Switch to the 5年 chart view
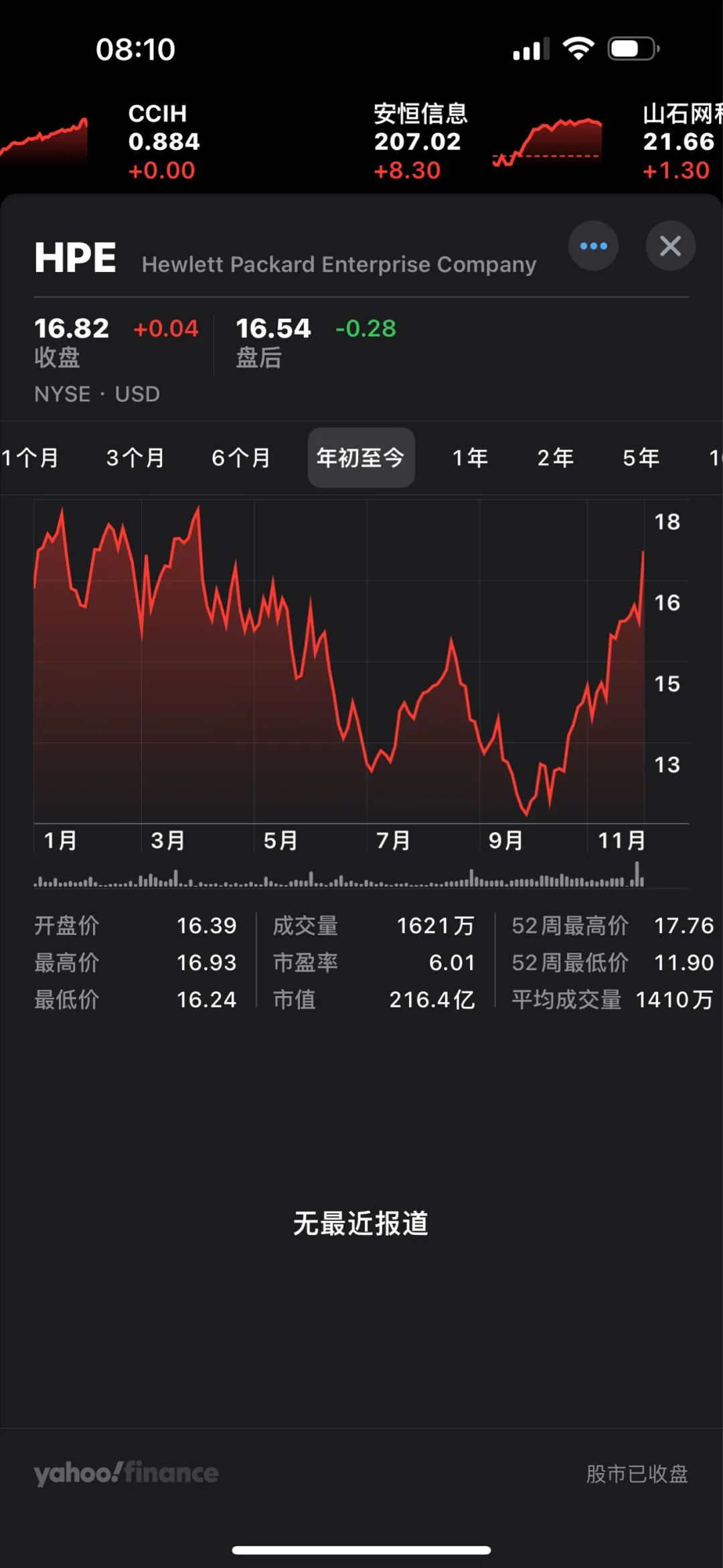The width and height of the screenshot is (723, 1568). (641, 457)
